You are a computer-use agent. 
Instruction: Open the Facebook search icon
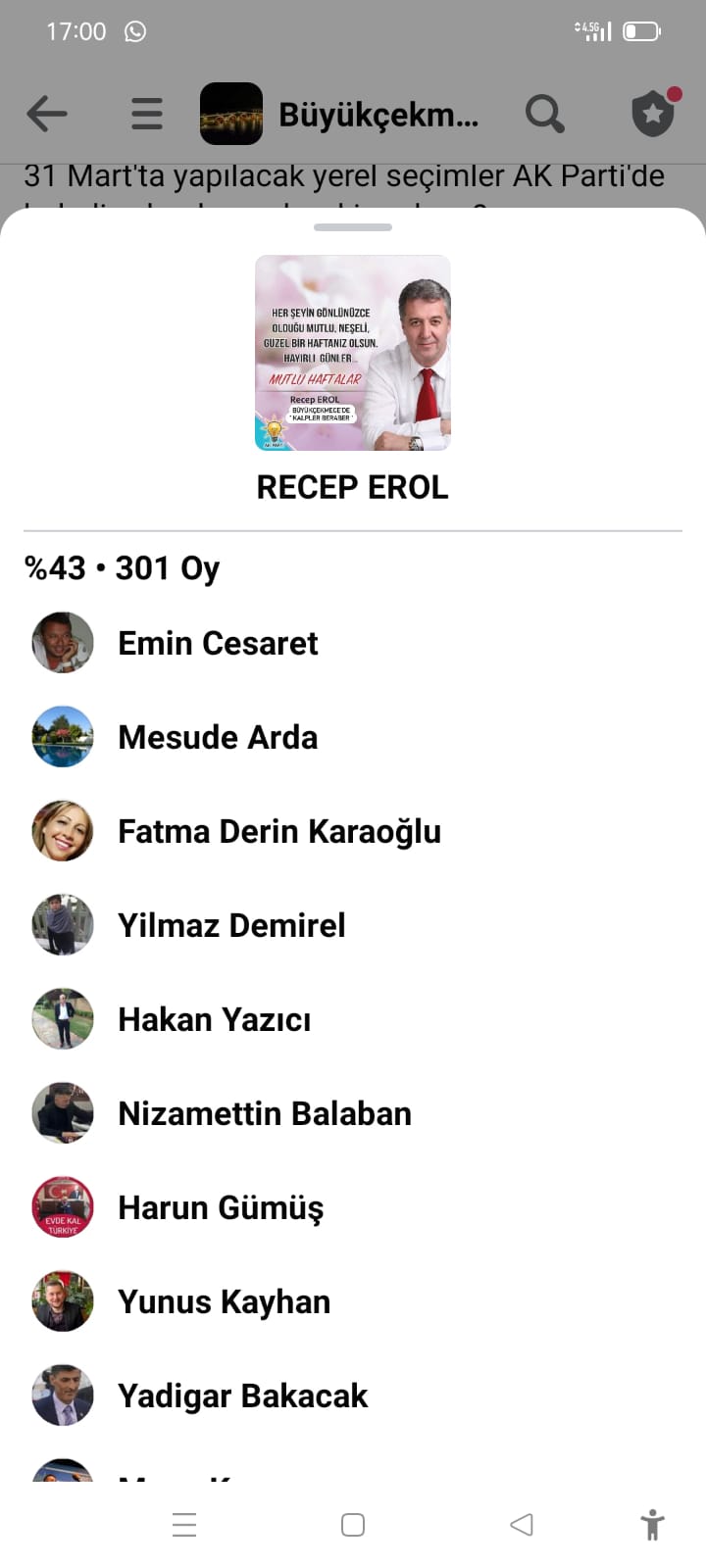[x=545, y=113]
